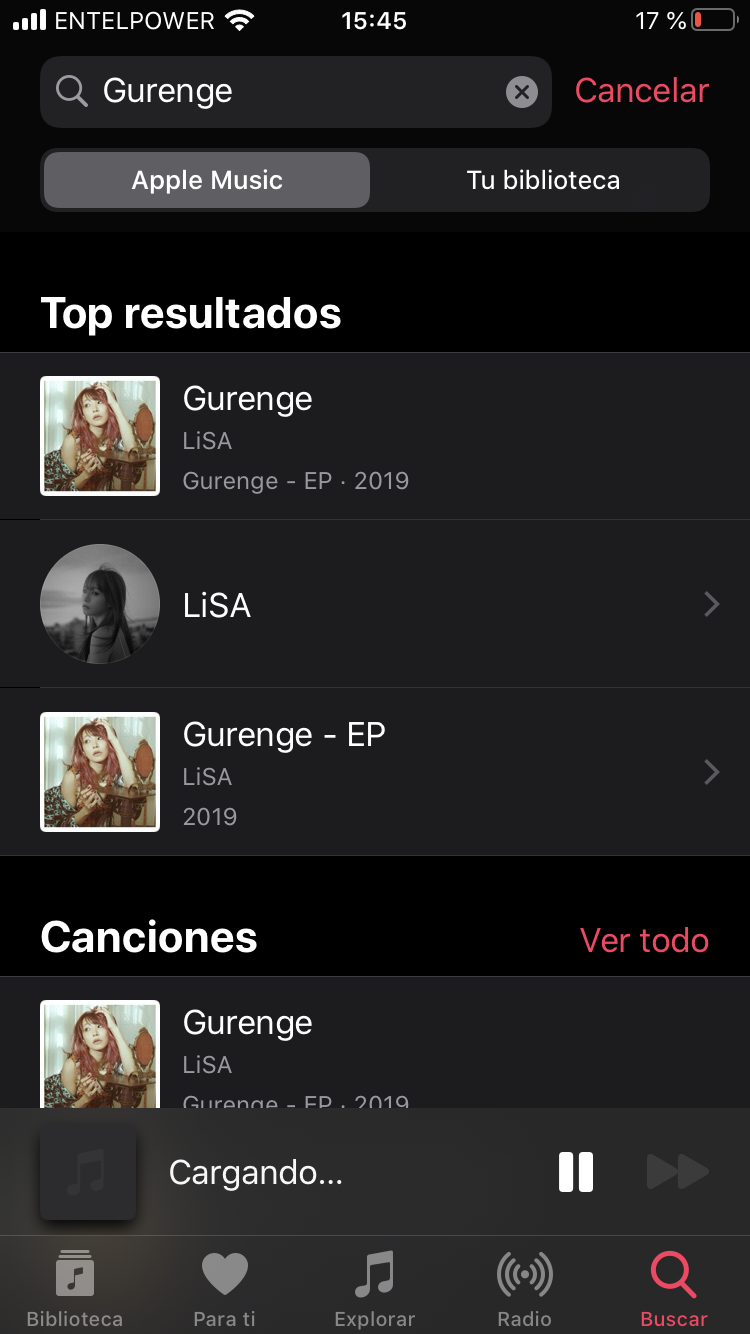
Task: Skip to the next track
Action: (678, 1172)
